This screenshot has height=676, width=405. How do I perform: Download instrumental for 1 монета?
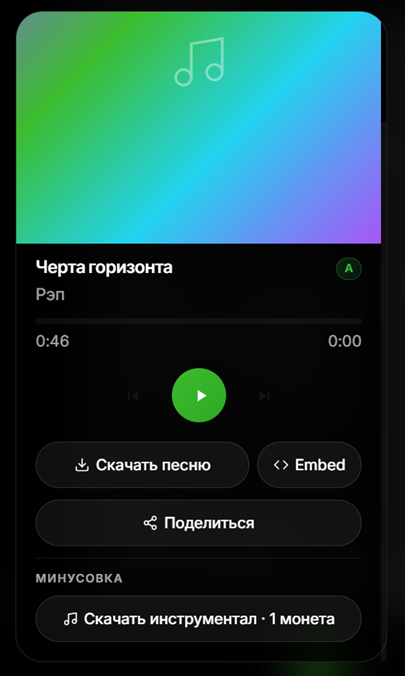pyautogui.click(x=198, y=619)
